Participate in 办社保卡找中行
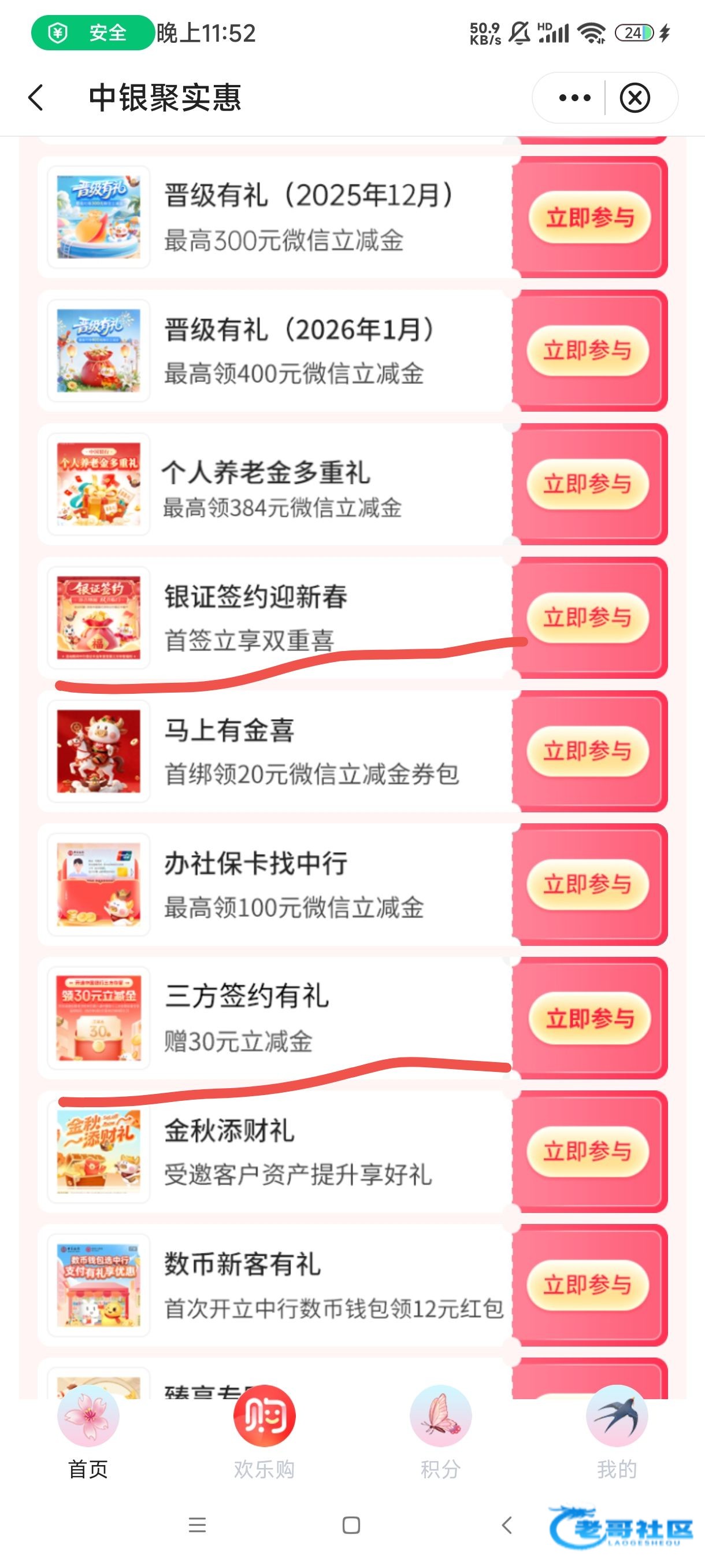Viewport: 705px width, 1568px height. 588,885
